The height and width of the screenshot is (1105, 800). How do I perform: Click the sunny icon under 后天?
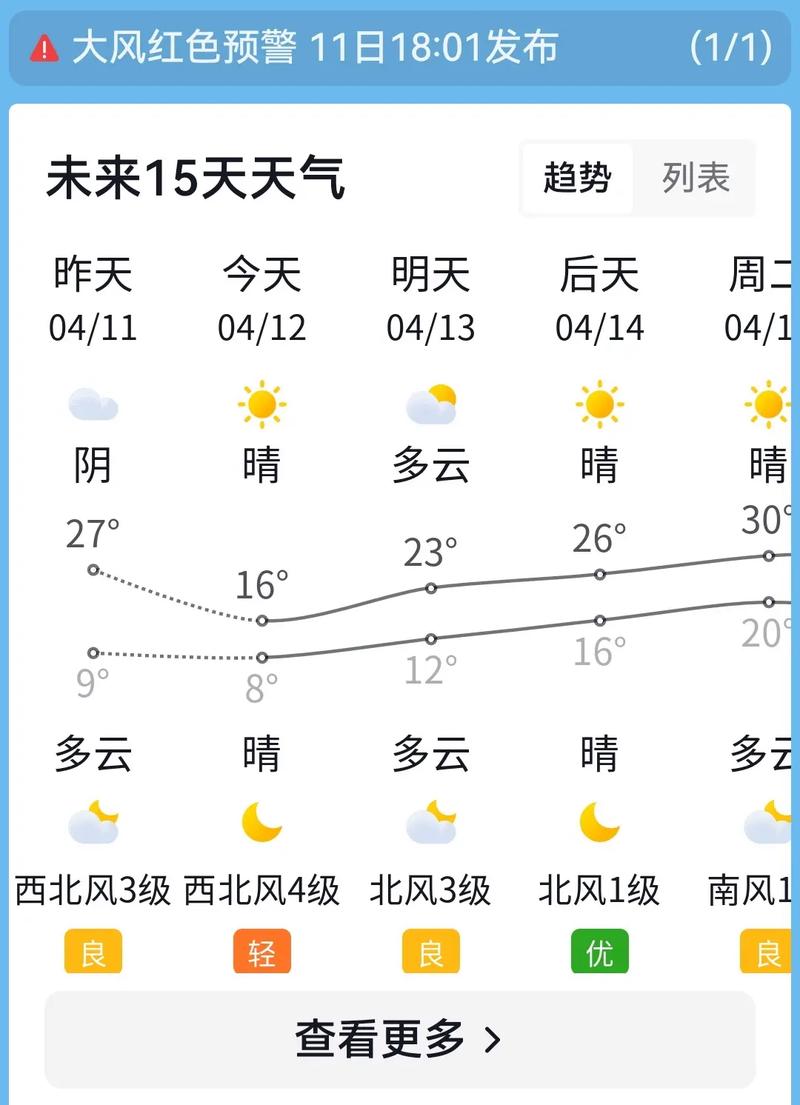point(598,404)
